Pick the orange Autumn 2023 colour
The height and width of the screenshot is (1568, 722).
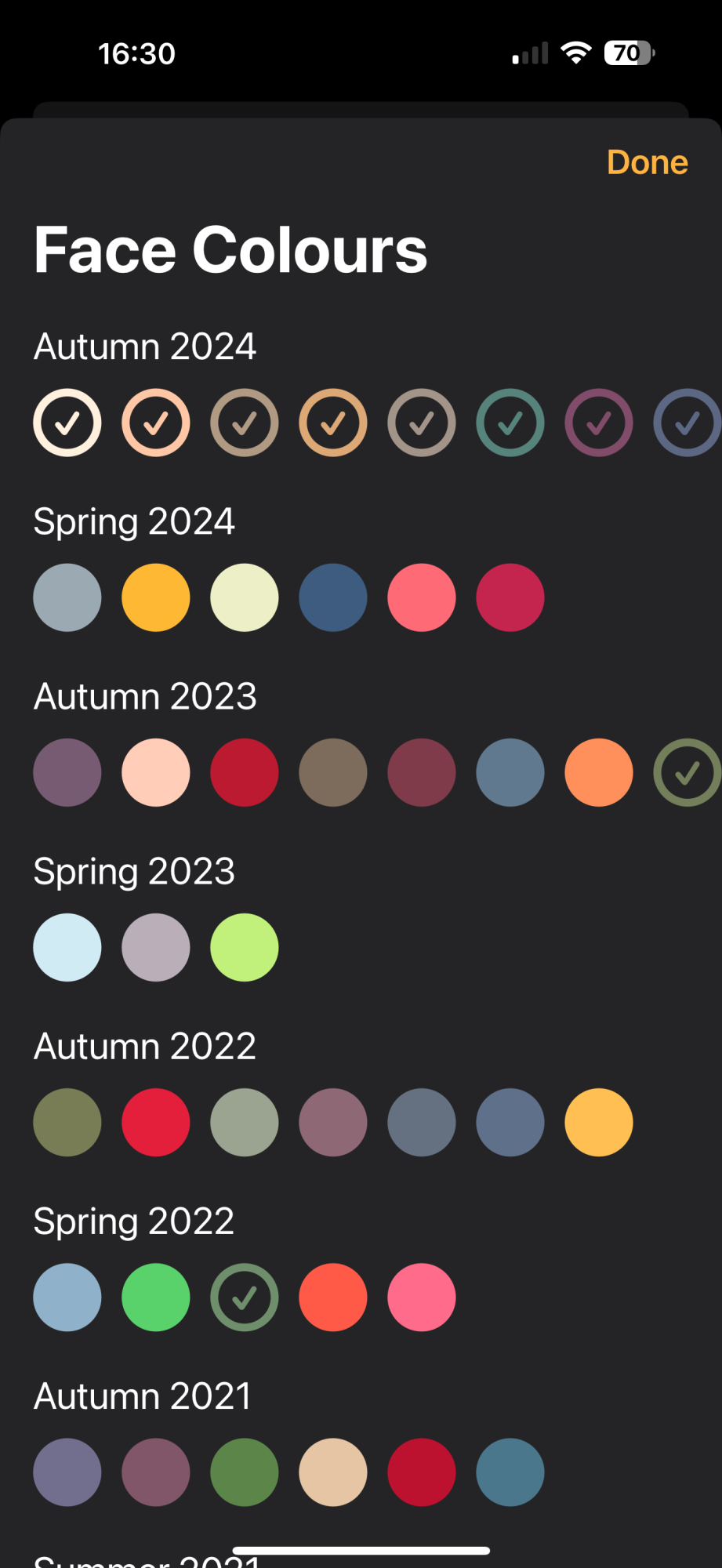point(599,772)
